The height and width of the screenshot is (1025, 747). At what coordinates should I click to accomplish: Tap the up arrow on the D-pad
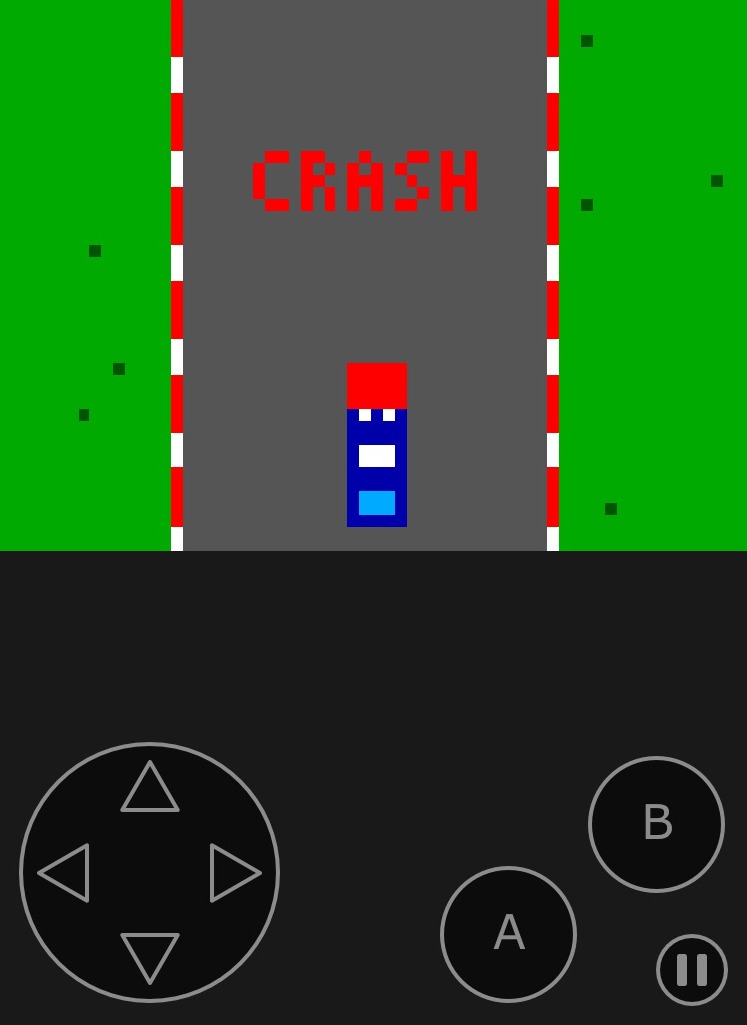pos(150,789)
